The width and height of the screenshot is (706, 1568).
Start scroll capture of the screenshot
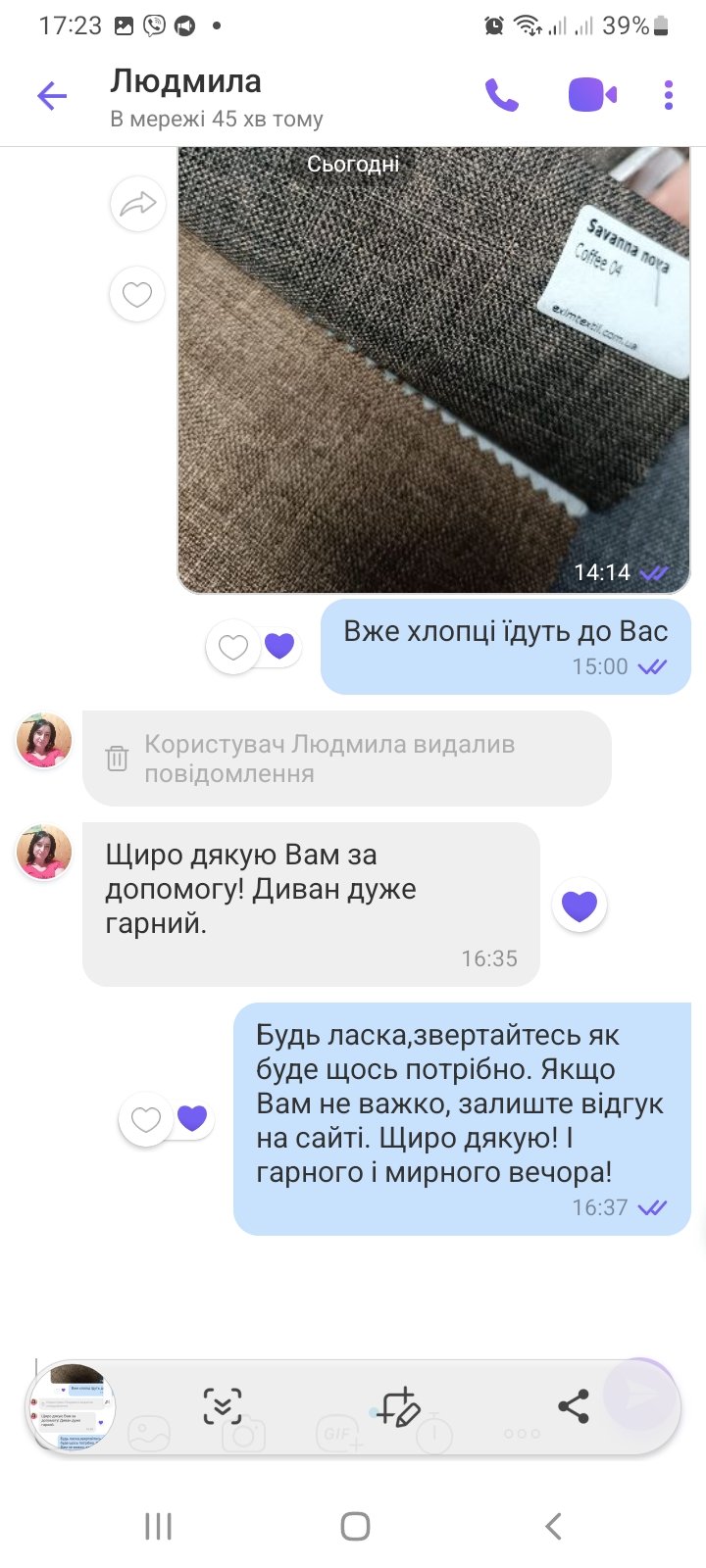tap(223, 1407)
